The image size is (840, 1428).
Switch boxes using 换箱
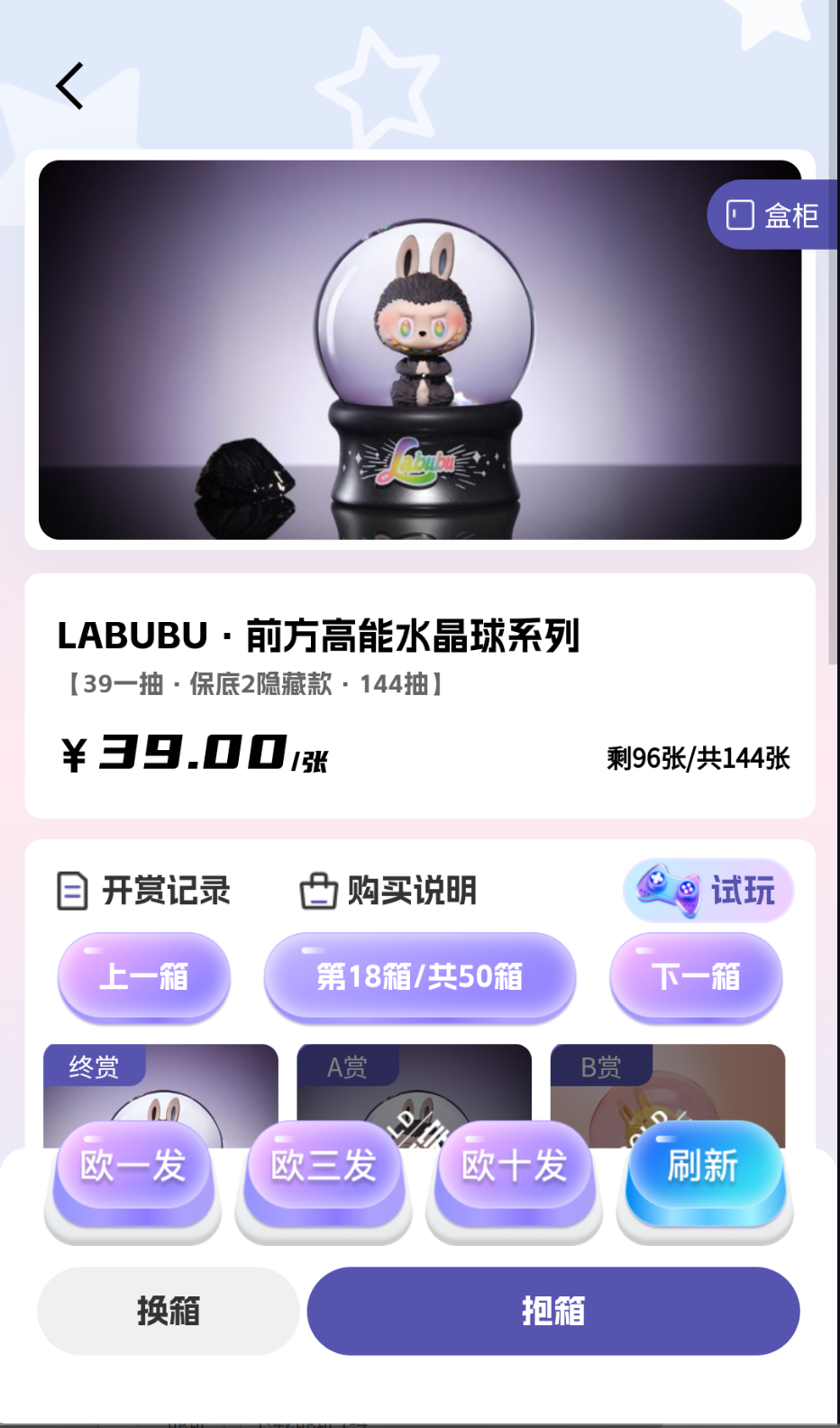168,1311
